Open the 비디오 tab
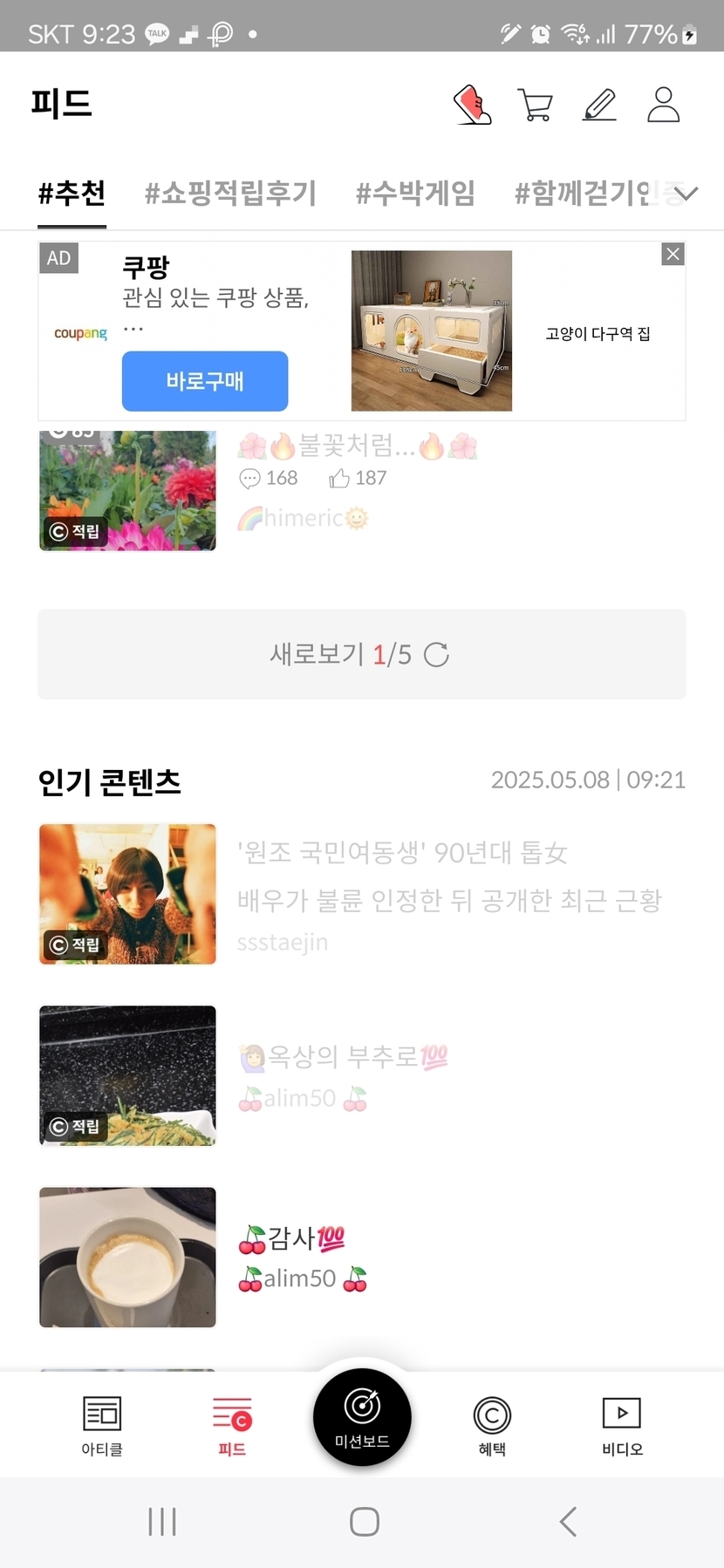The width and height of the screenshot is (724, 1568). click(622, 1425)
